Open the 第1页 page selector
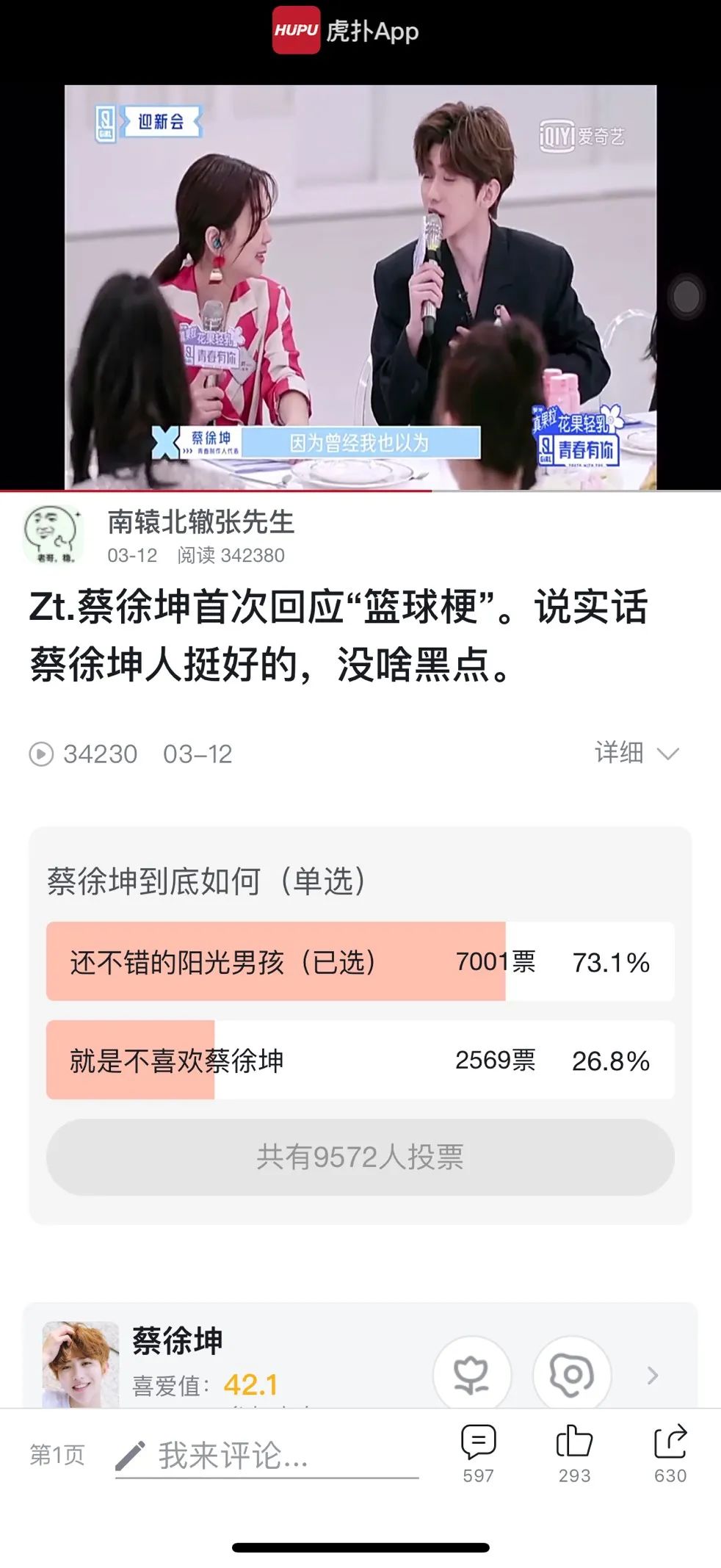 pyautogui.click(x=57, y=1454)
